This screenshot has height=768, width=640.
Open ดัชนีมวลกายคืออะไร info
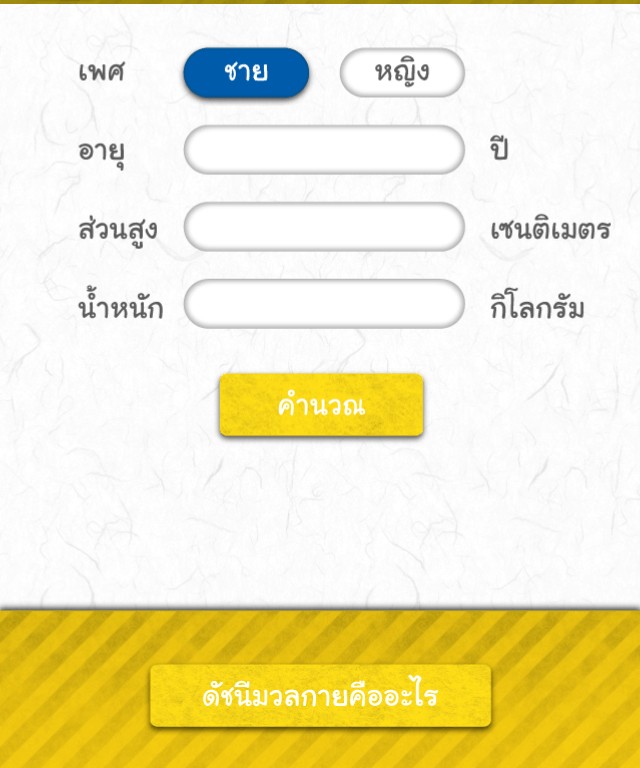click(x=320, y=696)
